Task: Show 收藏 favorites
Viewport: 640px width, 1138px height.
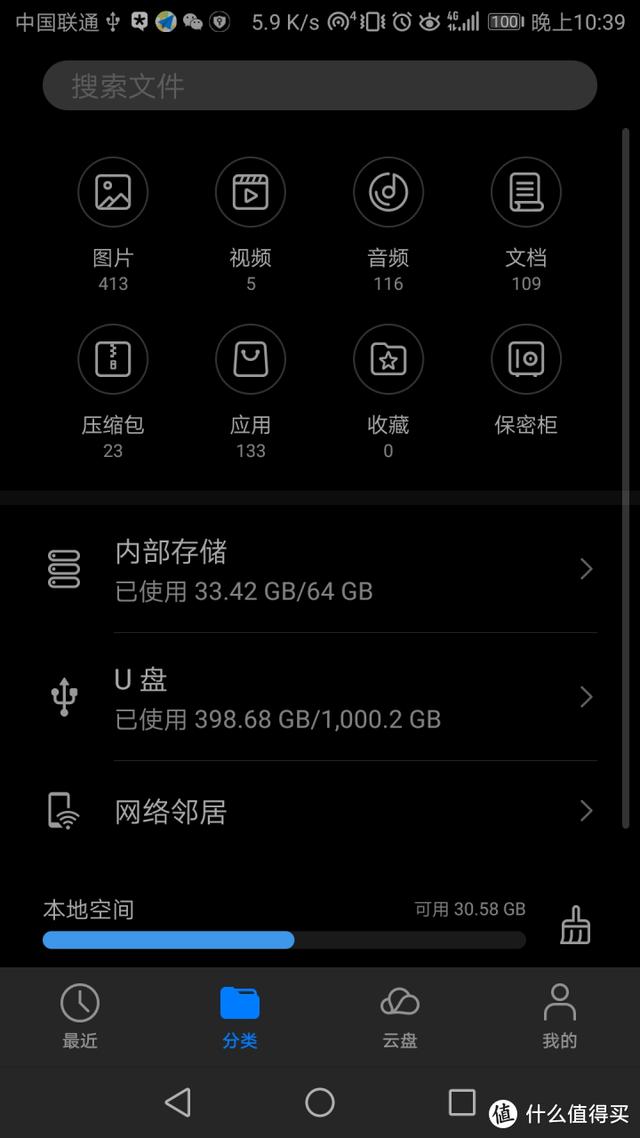Action: pyautogui.click(x=388, y=392)
